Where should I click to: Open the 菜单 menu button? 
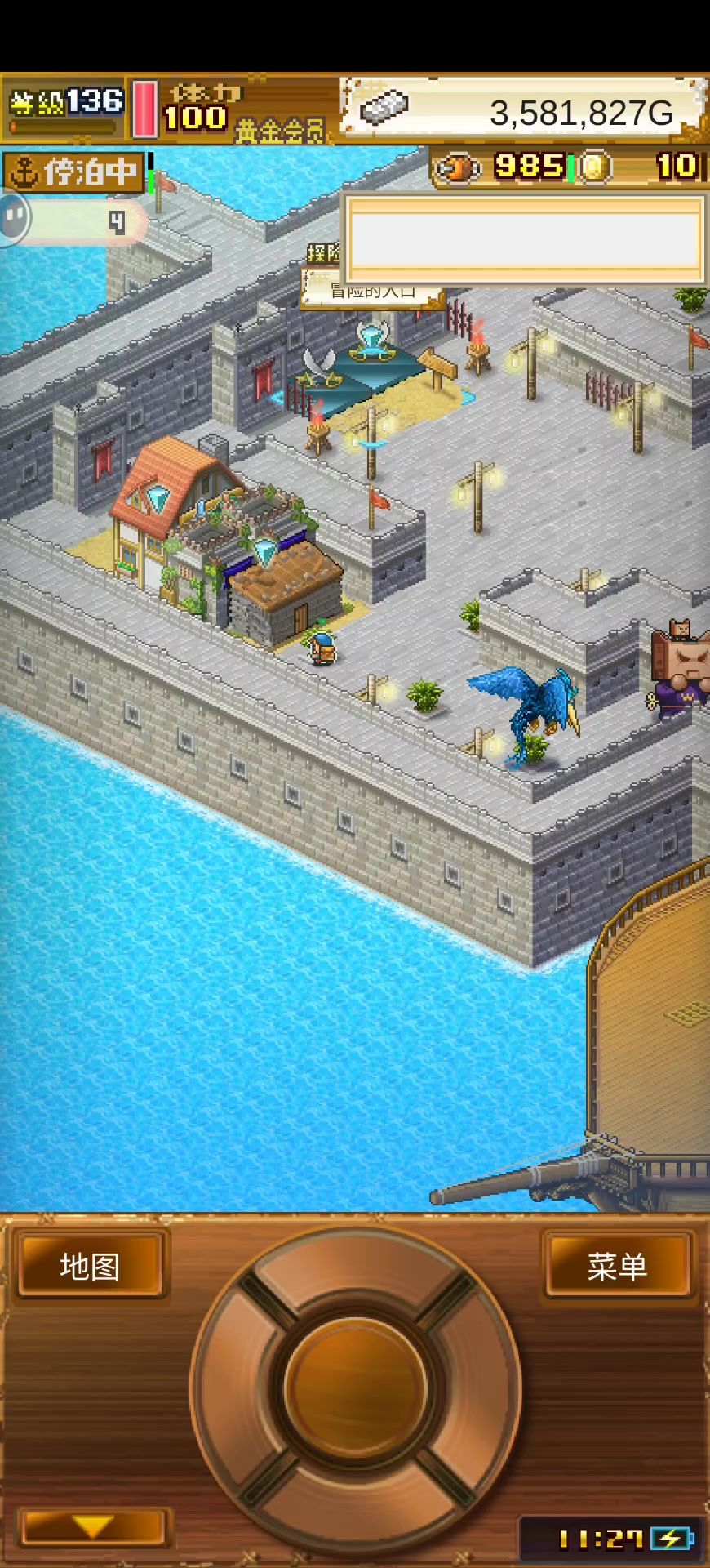(x=617, y=1266)
